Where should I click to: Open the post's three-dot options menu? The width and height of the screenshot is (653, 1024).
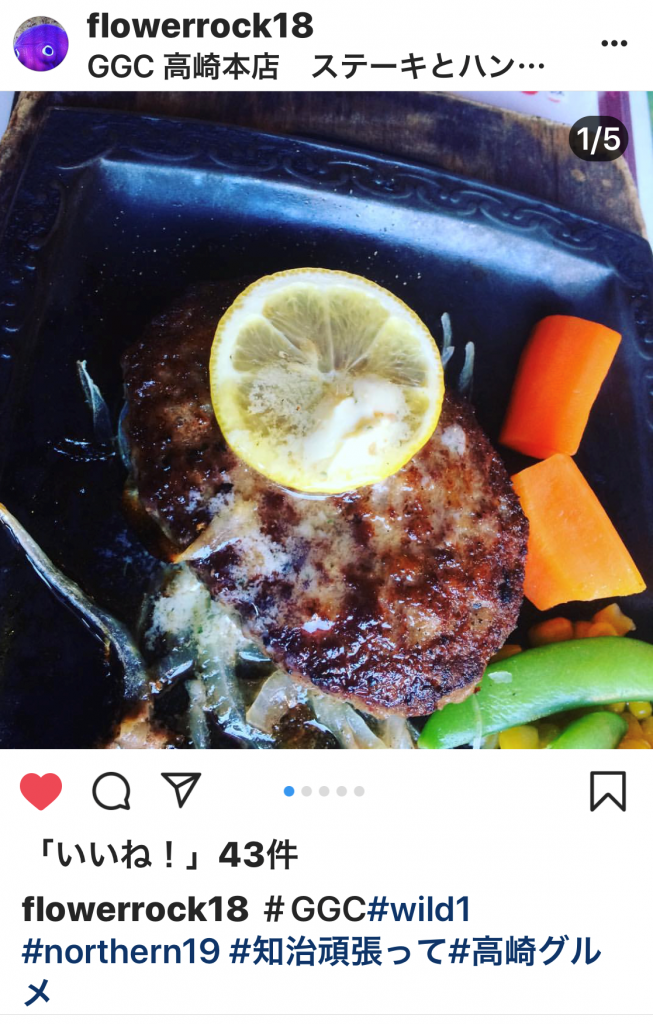tap(612, 45)
